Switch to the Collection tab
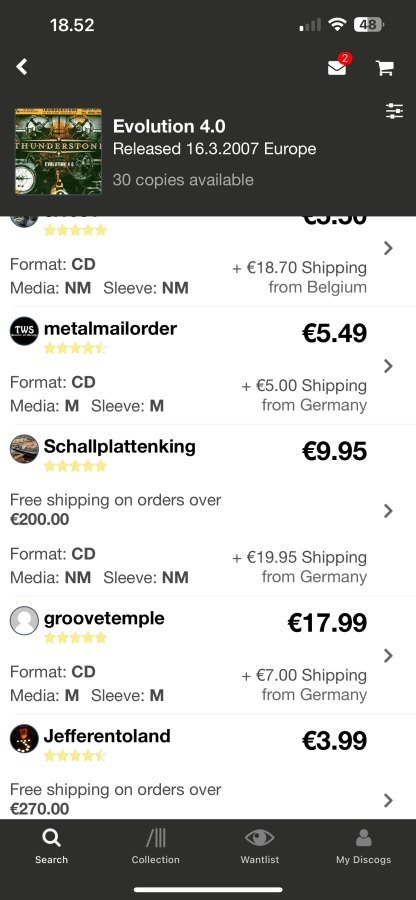The width and height of the screenshot is (416, 900). click(155, 847)
